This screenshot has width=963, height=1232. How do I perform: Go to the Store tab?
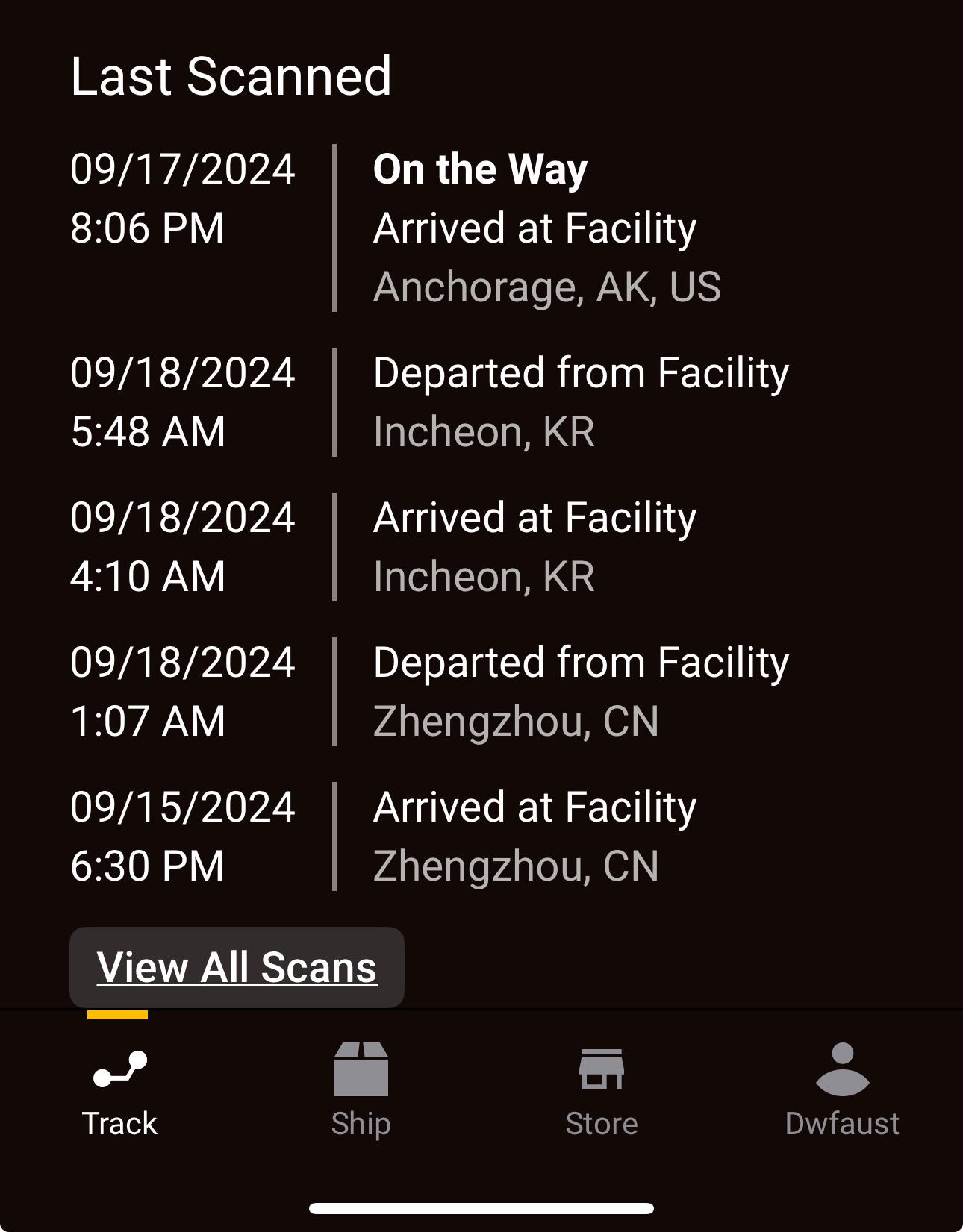coord(602,1090)
